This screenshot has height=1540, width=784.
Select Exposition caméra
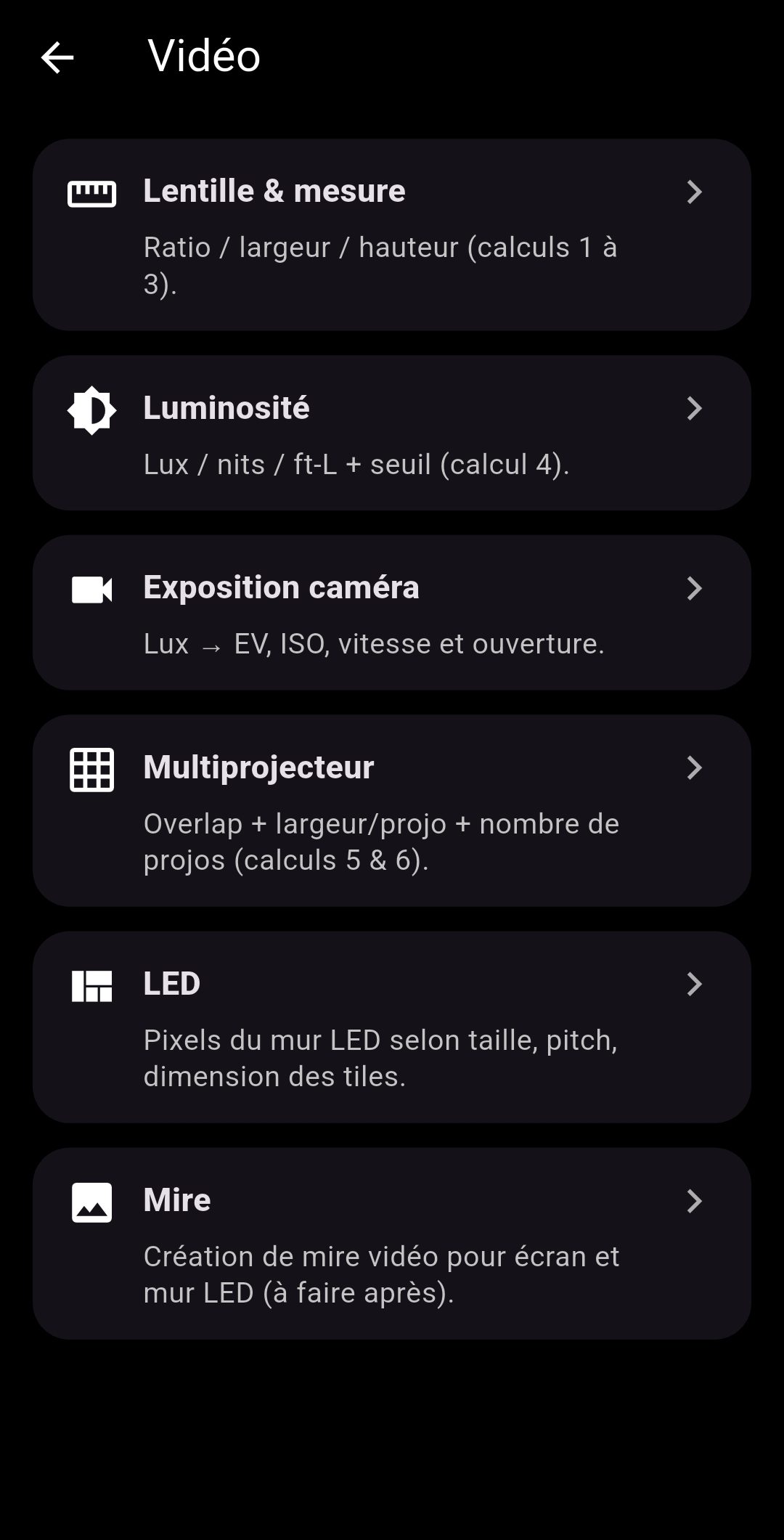pos(392,613)
